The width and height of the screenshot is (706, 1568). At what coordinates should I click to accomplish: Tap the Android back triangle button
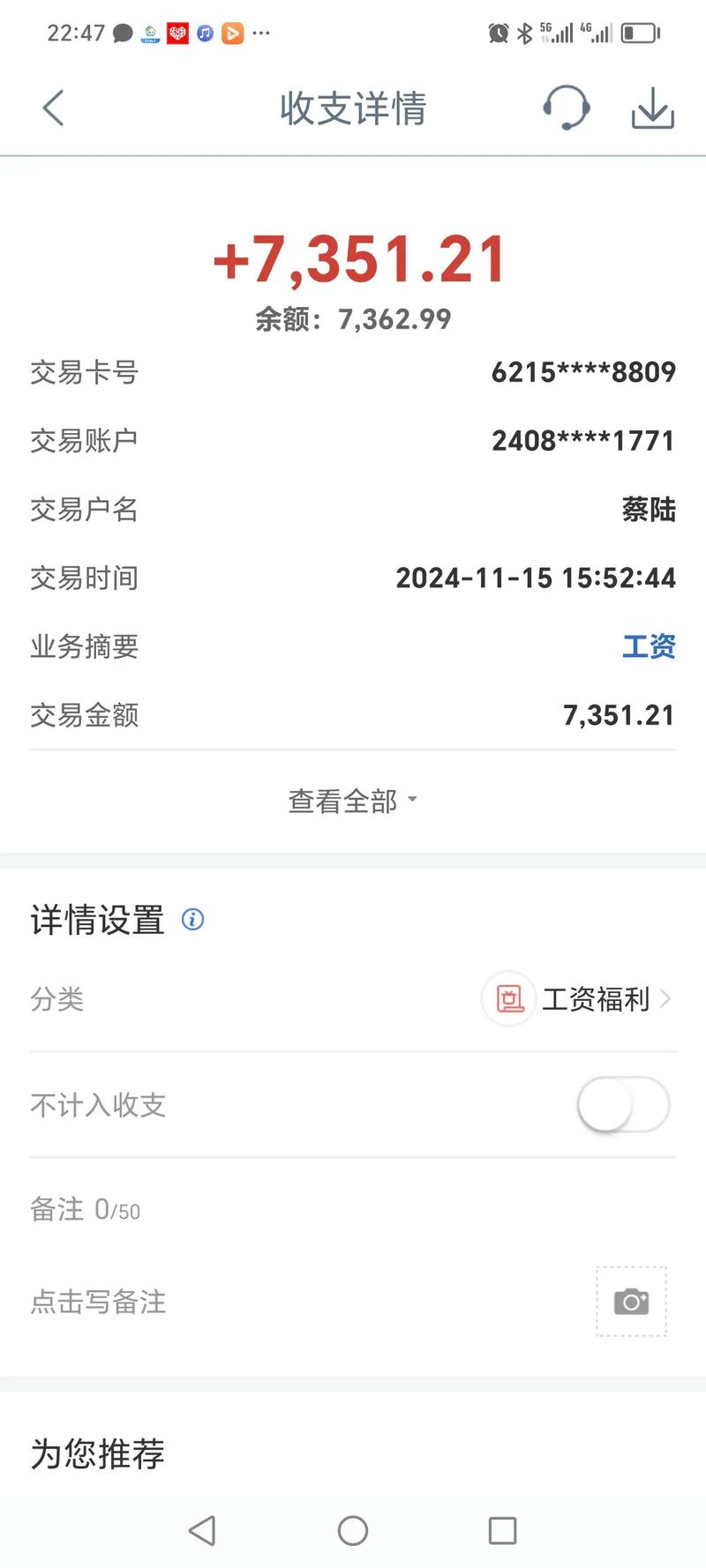(204, 1531)
